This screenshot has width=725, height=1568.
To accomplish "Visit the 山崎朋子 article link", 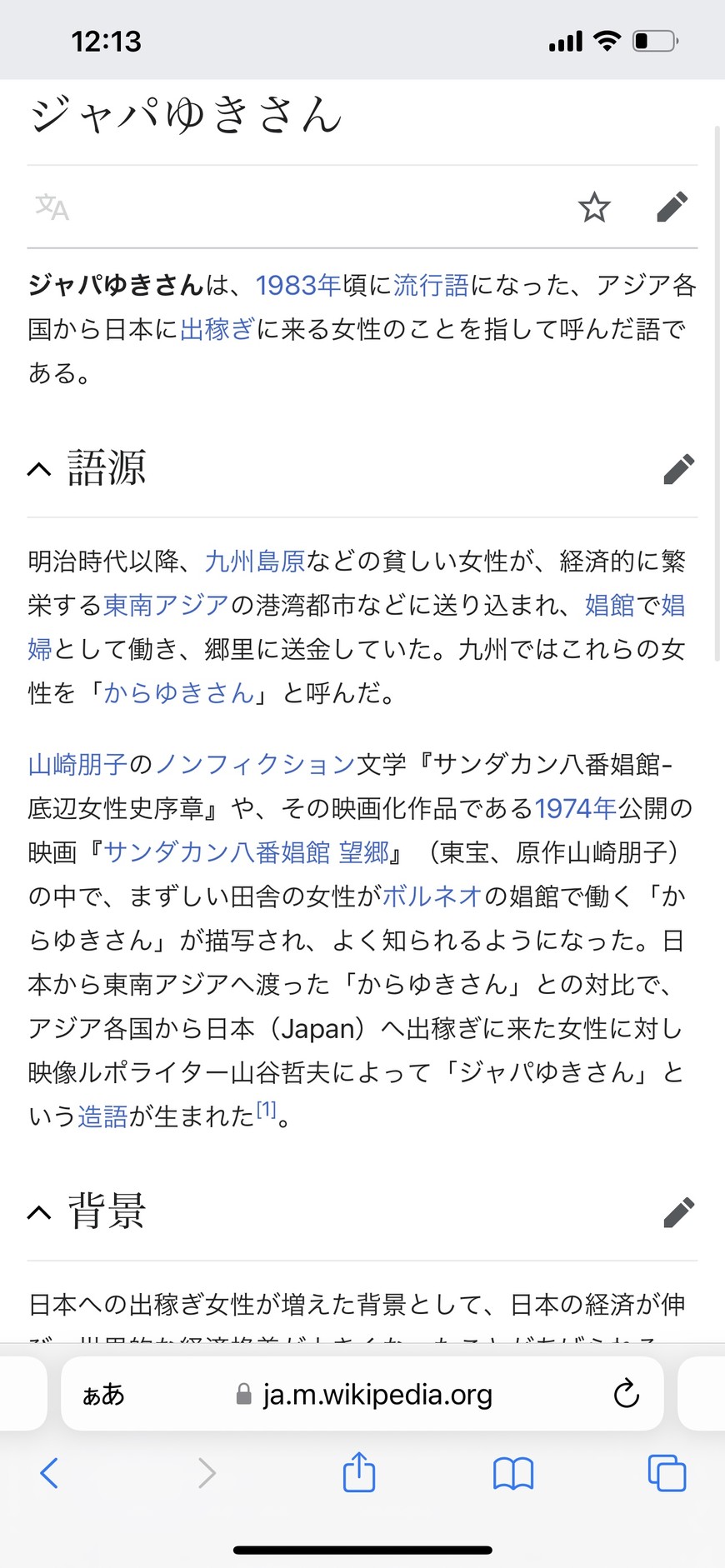I will (x=77, y=764).
